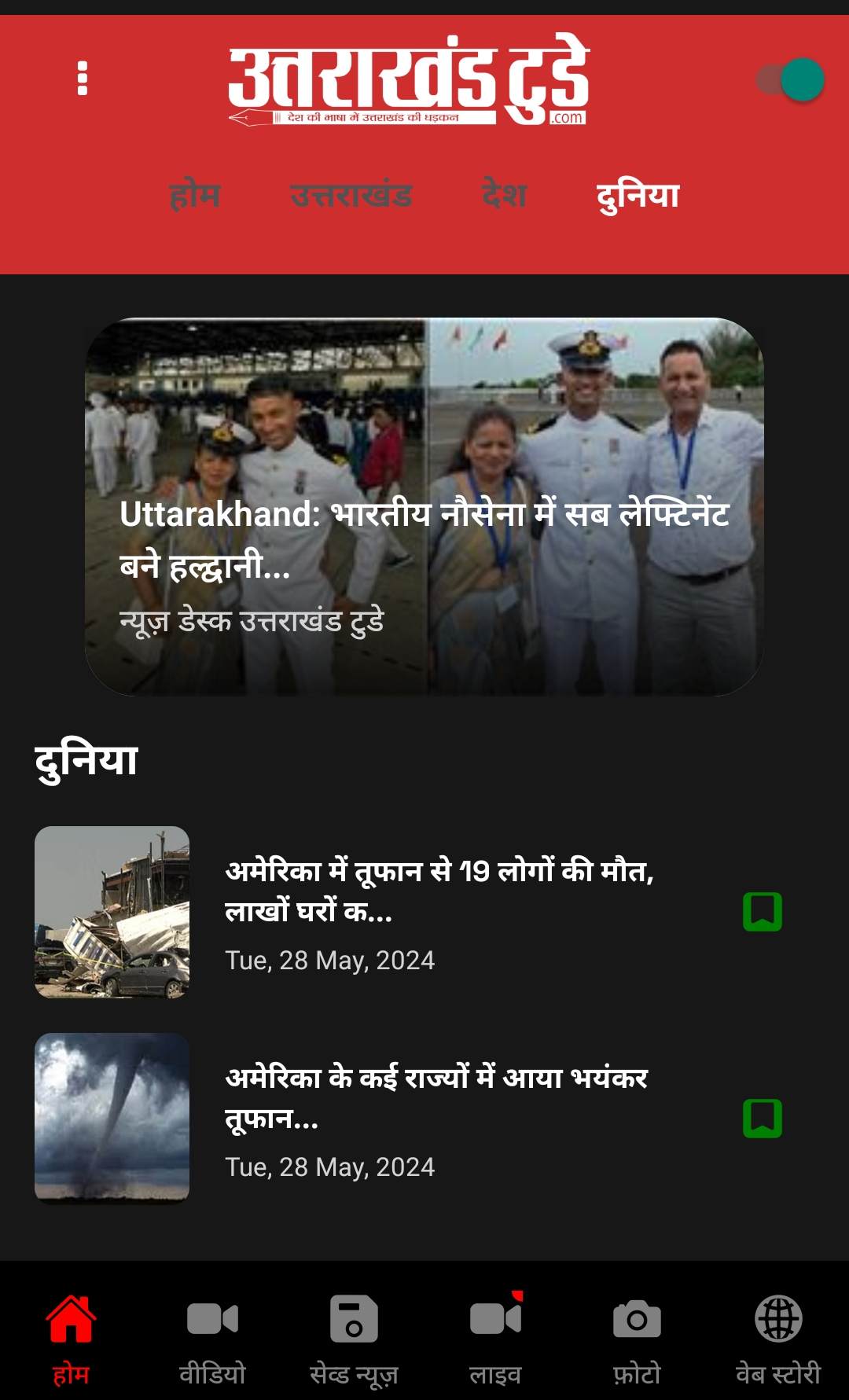849x1400 pixels.
Task: Open article अमेरिका में तूफान से 19 लोगों की मौत
Action: (x=439, y=891)
